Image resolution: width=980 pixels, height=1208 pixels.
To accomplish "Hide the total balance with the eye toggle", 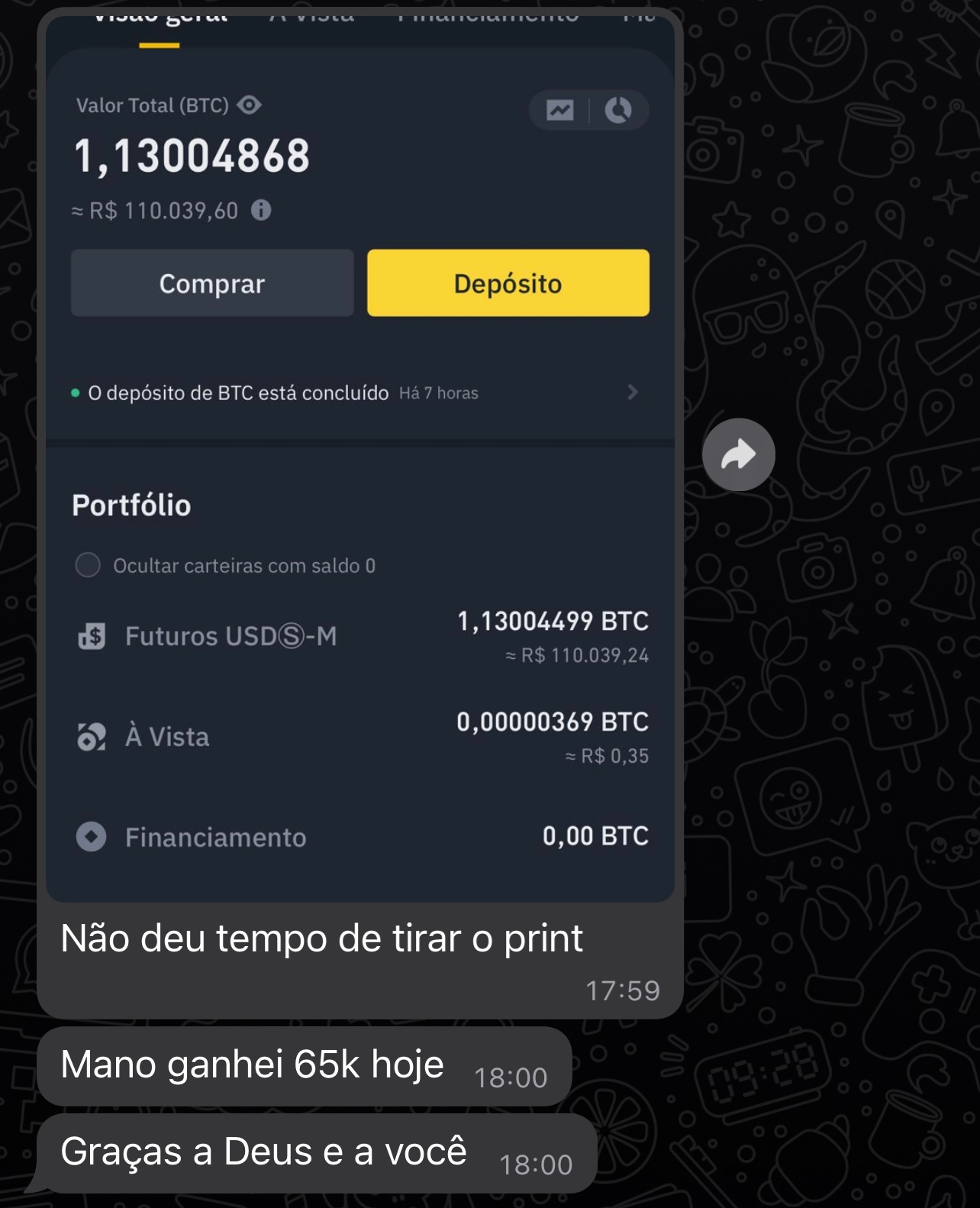I will pos(248,105).
